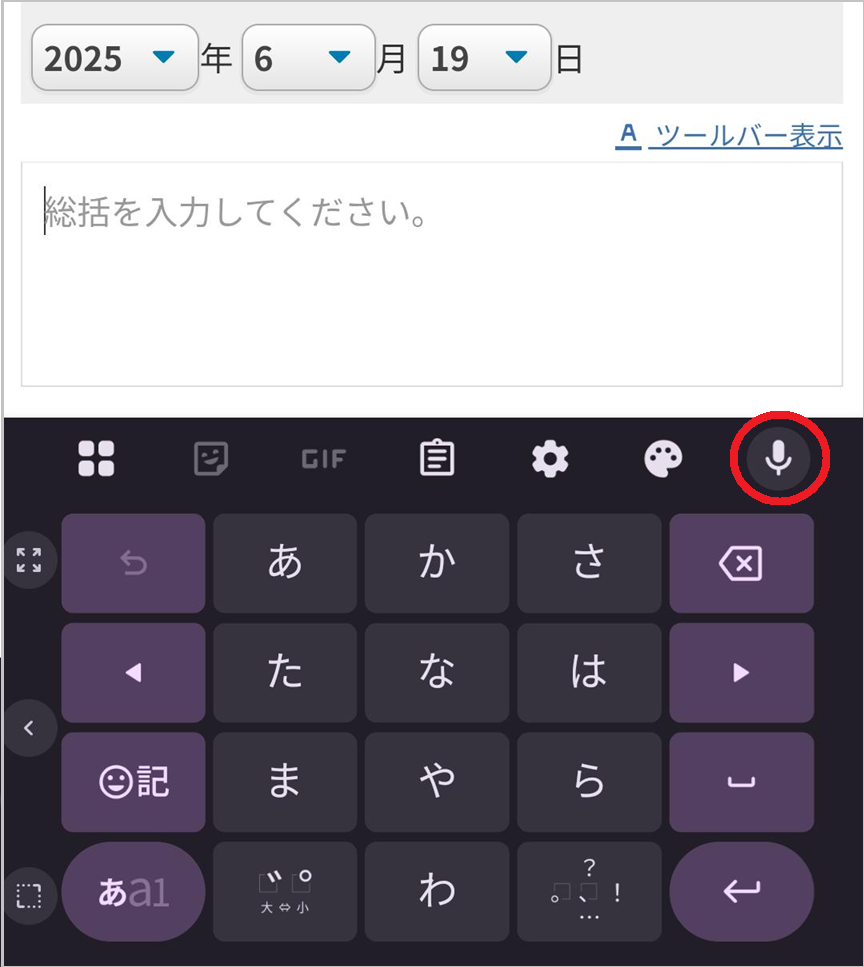The height and width of the screenshot is (967, 864).
Task: Tap the か key
Action: click(437, 564)
